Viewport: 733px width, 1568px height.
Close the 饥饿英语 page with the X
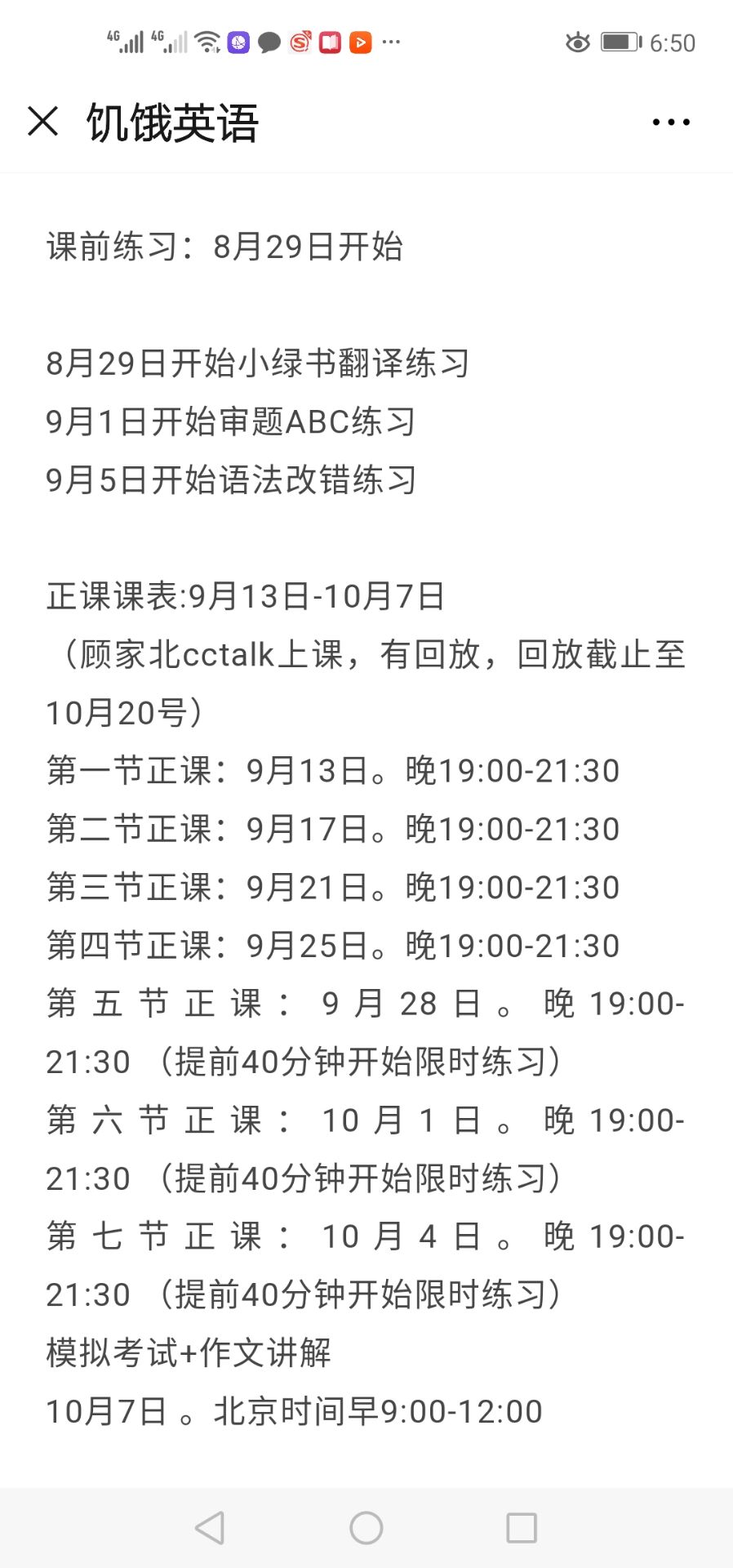click(x=42, y=122)
